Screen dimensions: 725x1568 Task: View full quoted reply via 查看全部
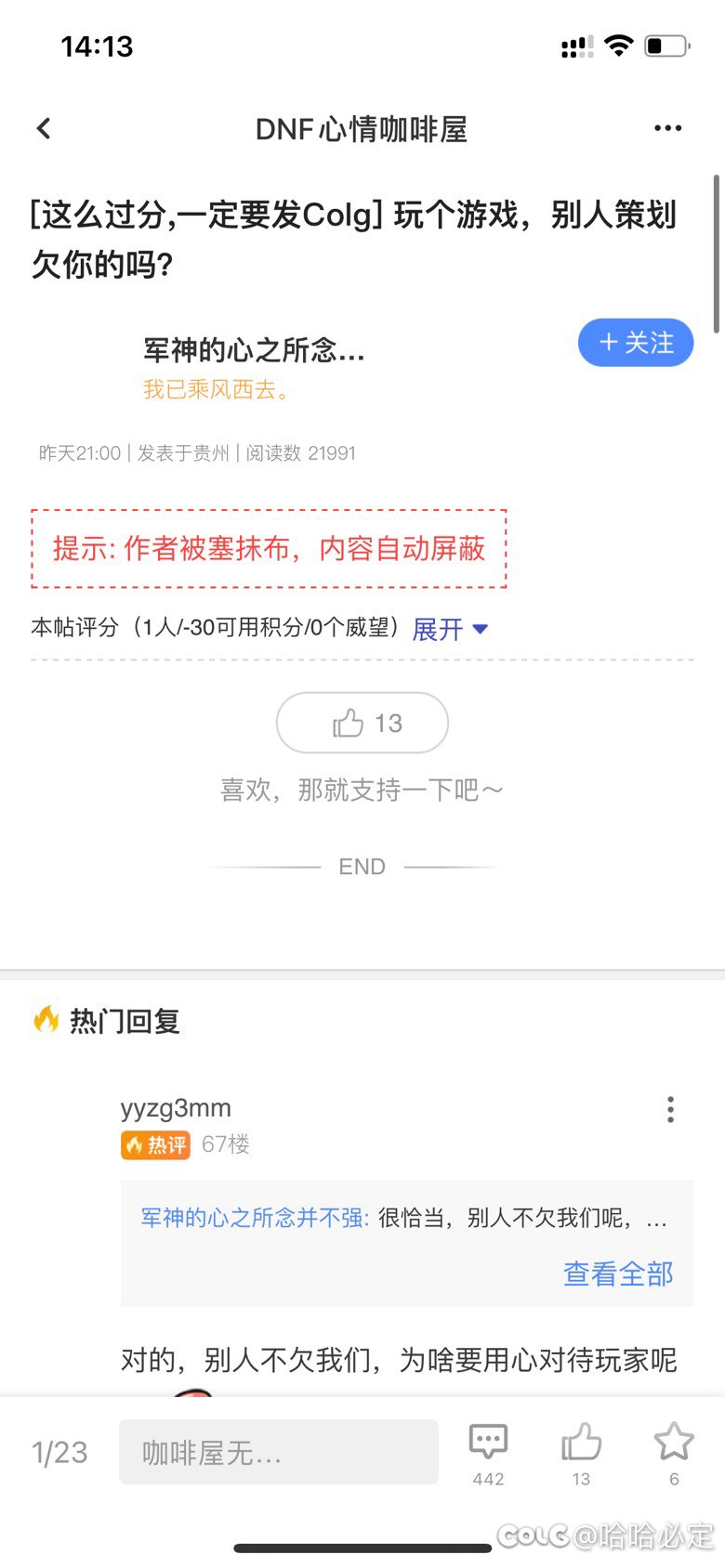pos(618,1274)
